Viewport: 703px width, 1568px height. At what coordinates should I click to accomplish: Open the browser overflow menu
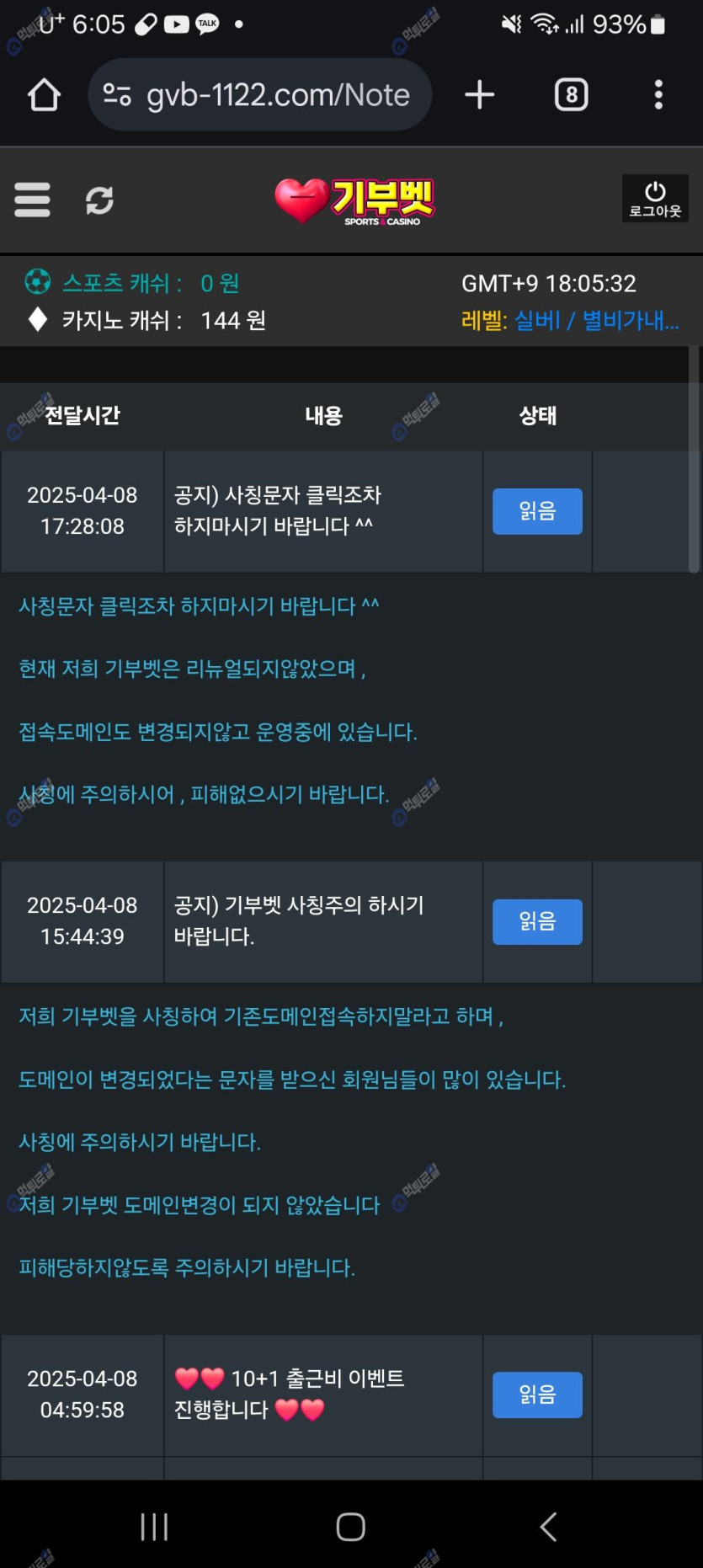click(x=658, y=94)
